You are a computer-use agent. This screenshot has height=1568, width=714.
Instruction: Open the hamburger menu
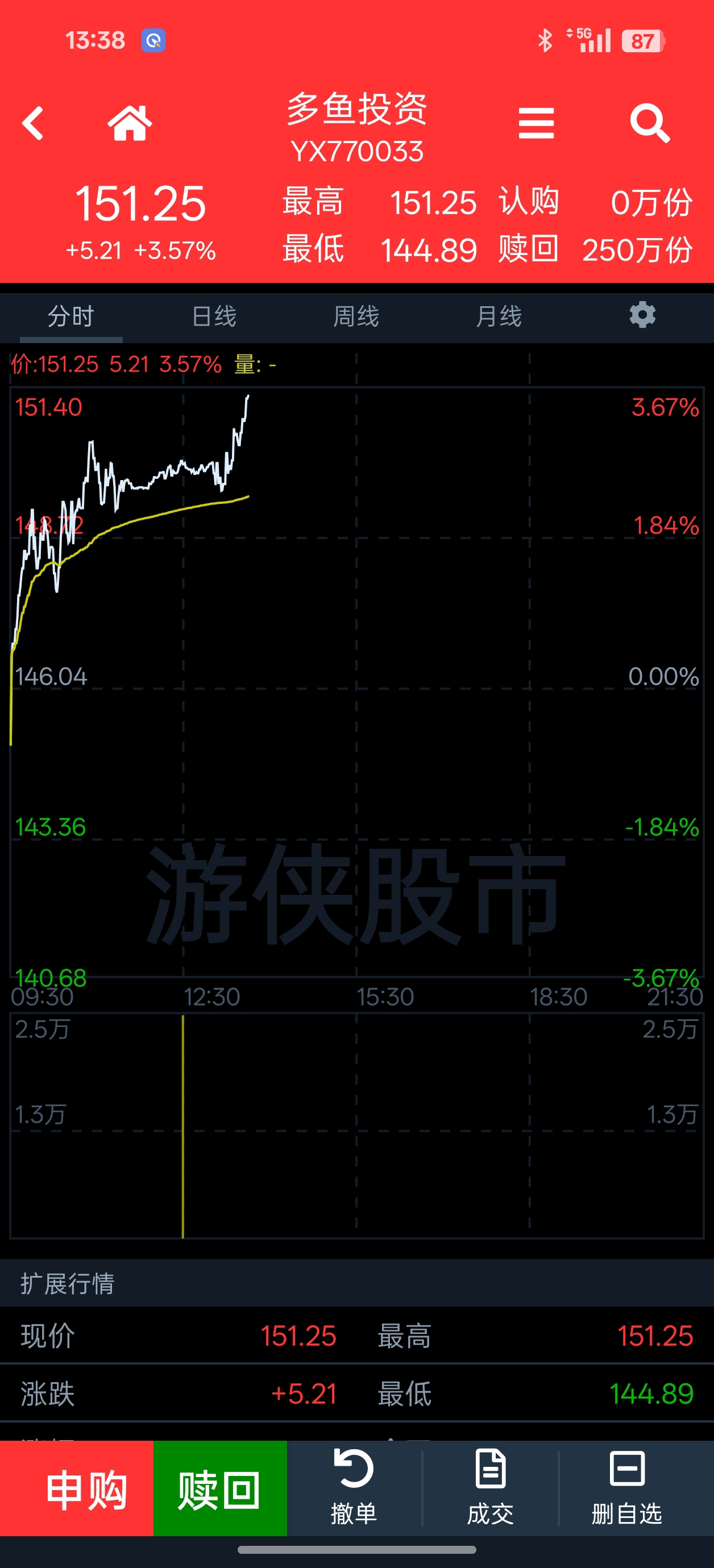(536, 124)
